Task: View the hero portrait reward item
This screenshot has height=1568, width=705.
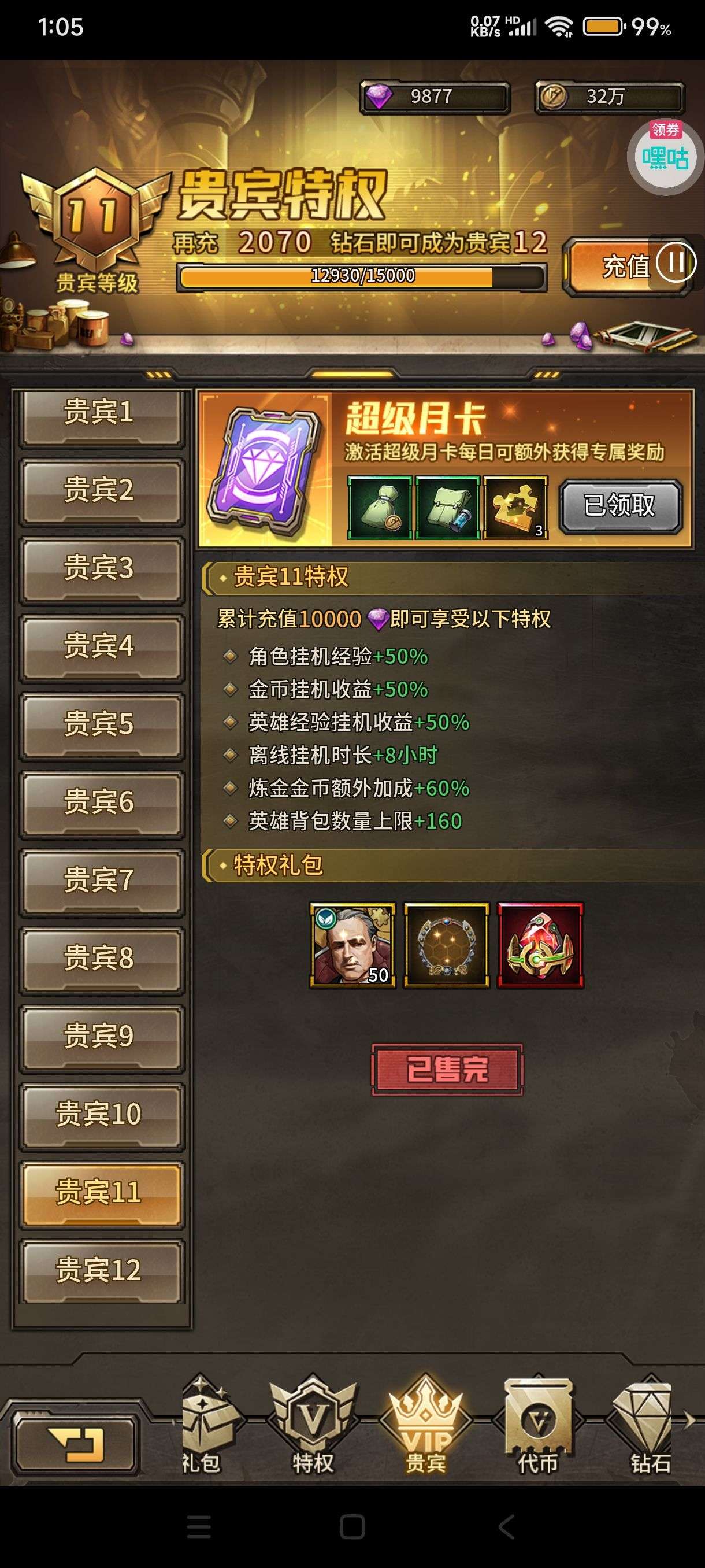Action: 352,945
